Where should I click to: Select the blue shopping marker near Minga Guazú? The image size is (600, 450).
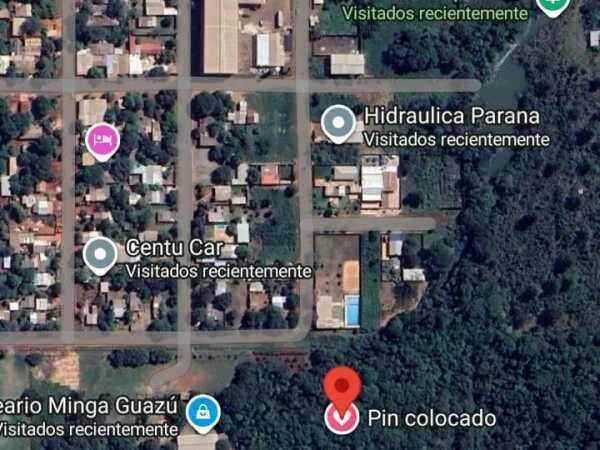point(203,411)
